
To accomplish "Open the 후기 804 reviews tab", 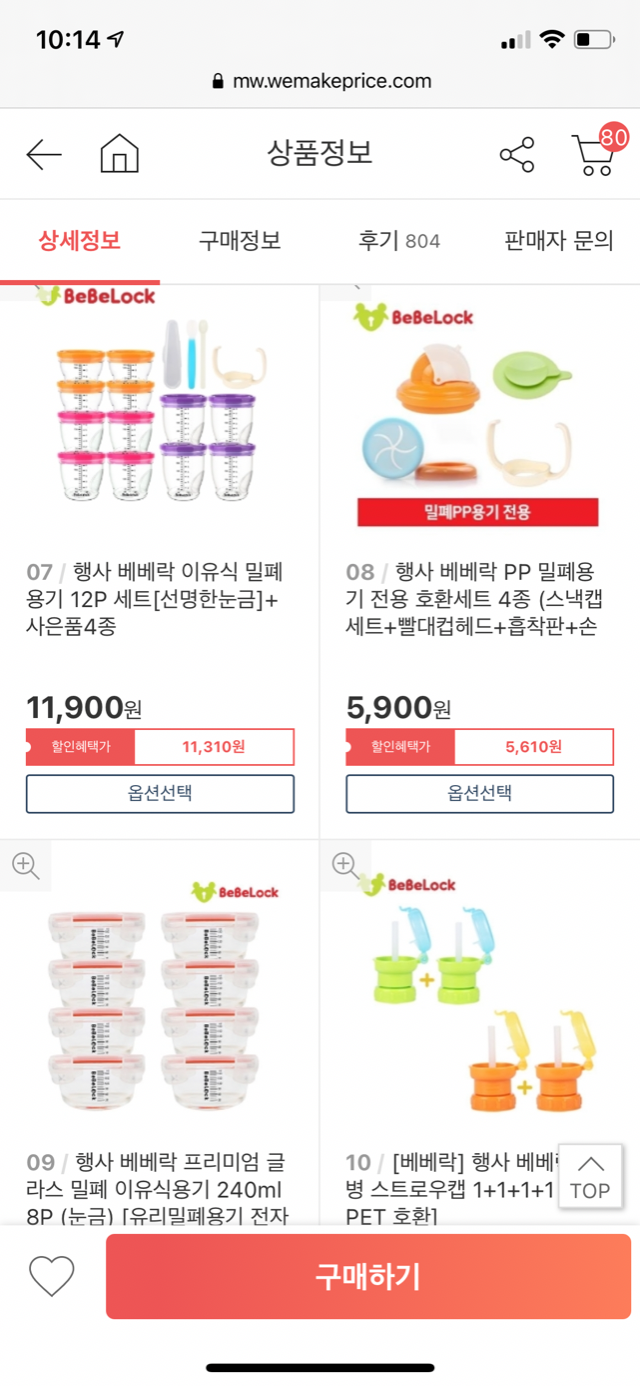I will [x=399, y=241].
